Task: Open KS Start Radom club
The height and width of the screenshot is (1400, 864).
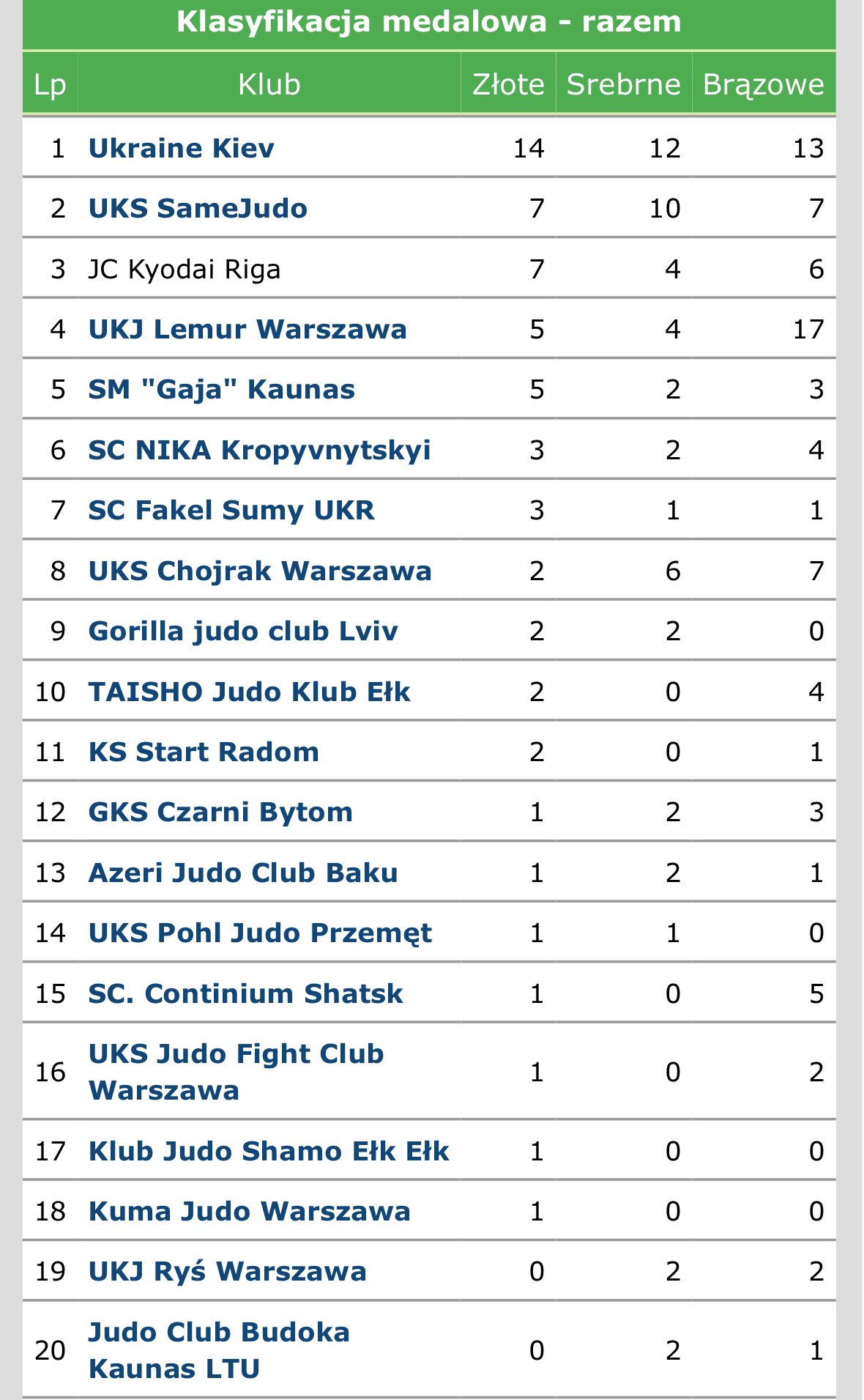Action: (204, 752)
